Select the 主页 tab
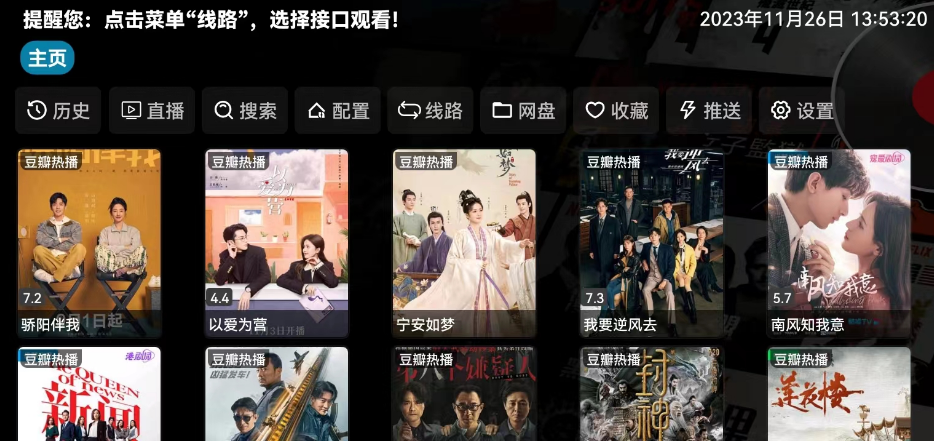This screenshot has height=441, width=934. coord(47,59)
